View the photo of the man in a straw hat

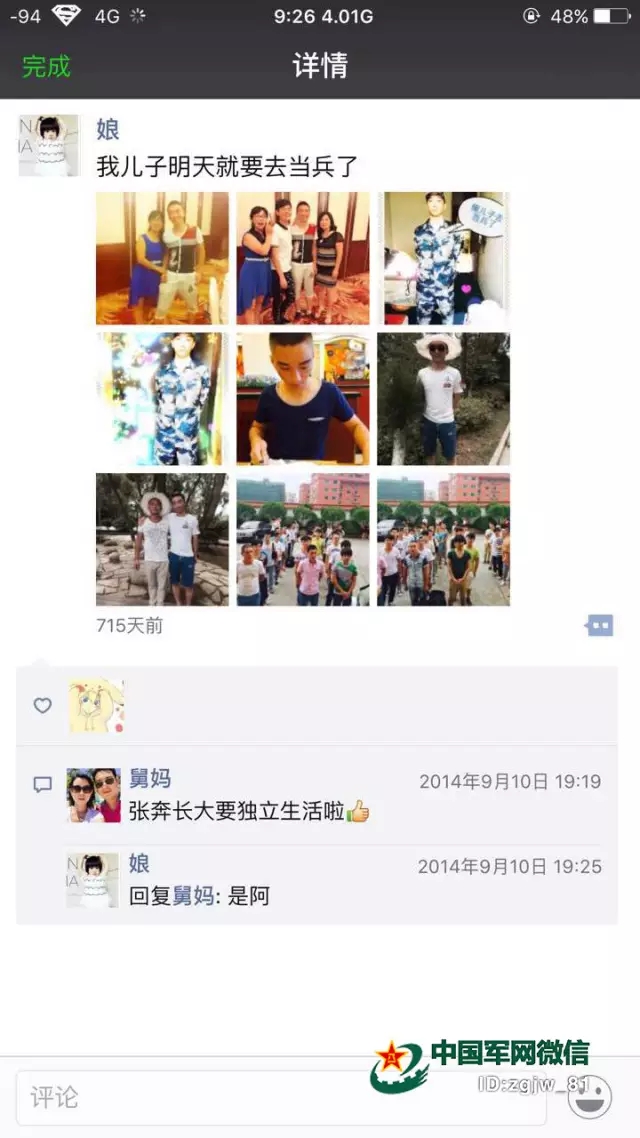click(x=443, y=398)
